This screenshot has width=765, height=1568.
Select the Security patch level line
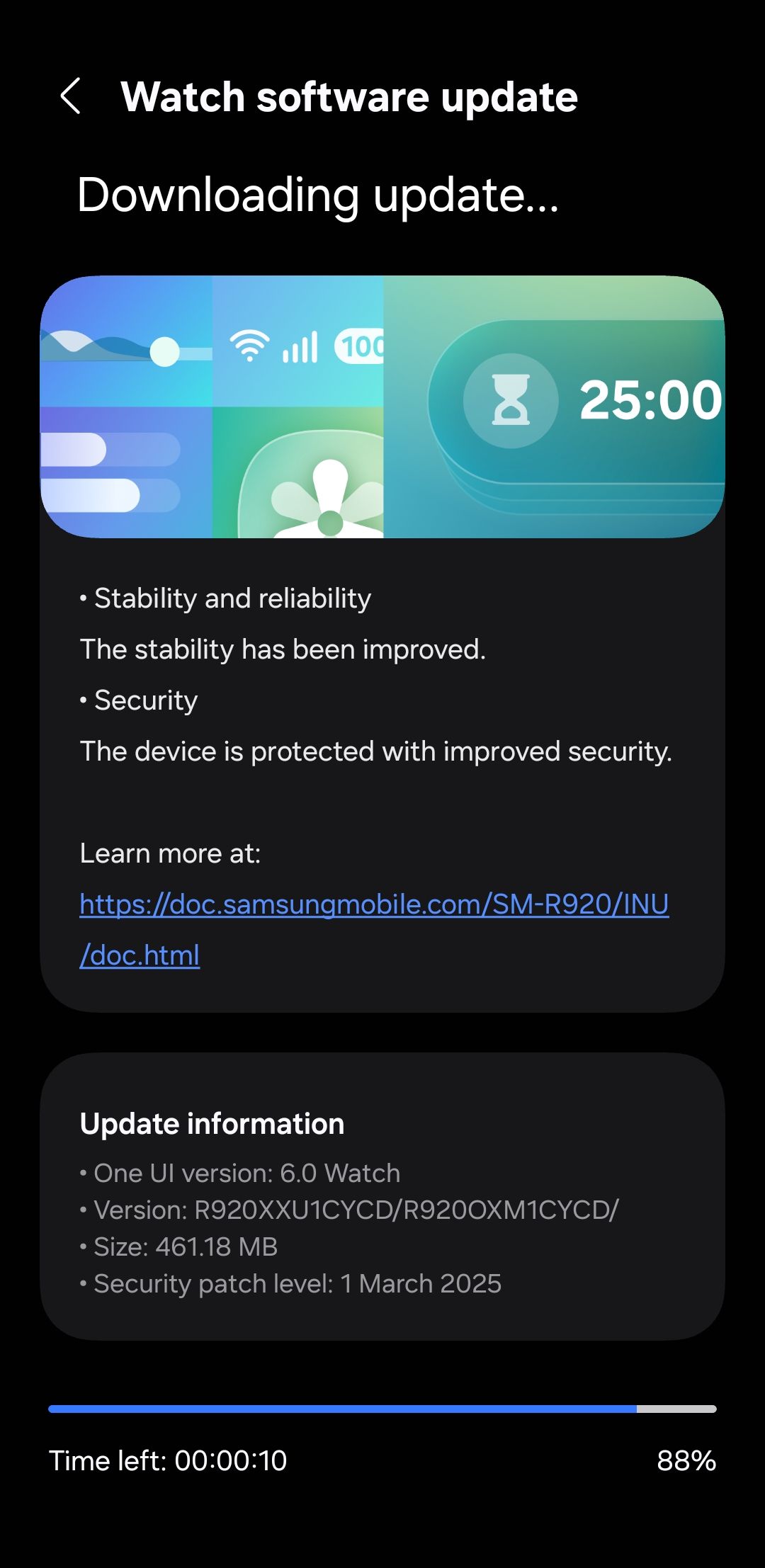click(291, 1283)
